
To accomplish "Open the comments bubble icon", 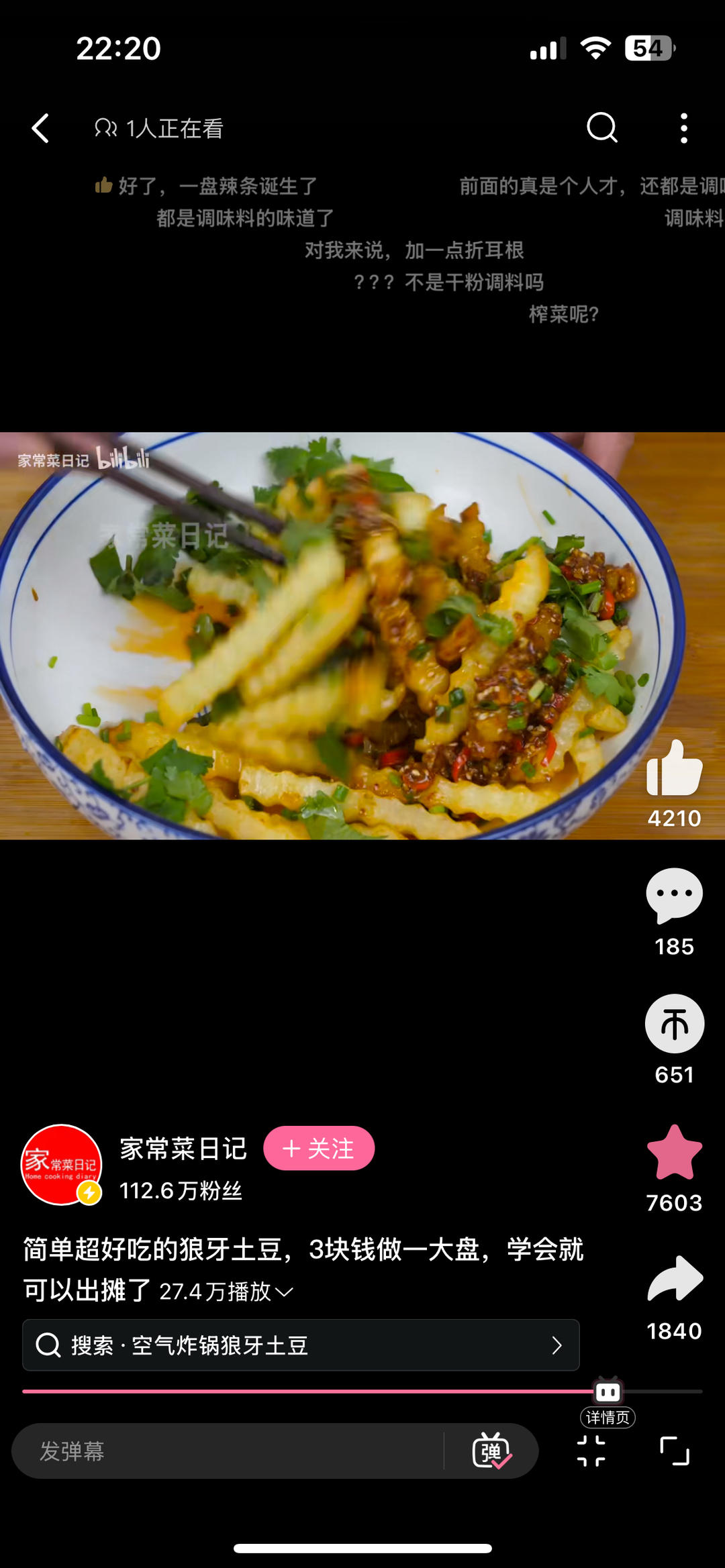I will 674,896.
